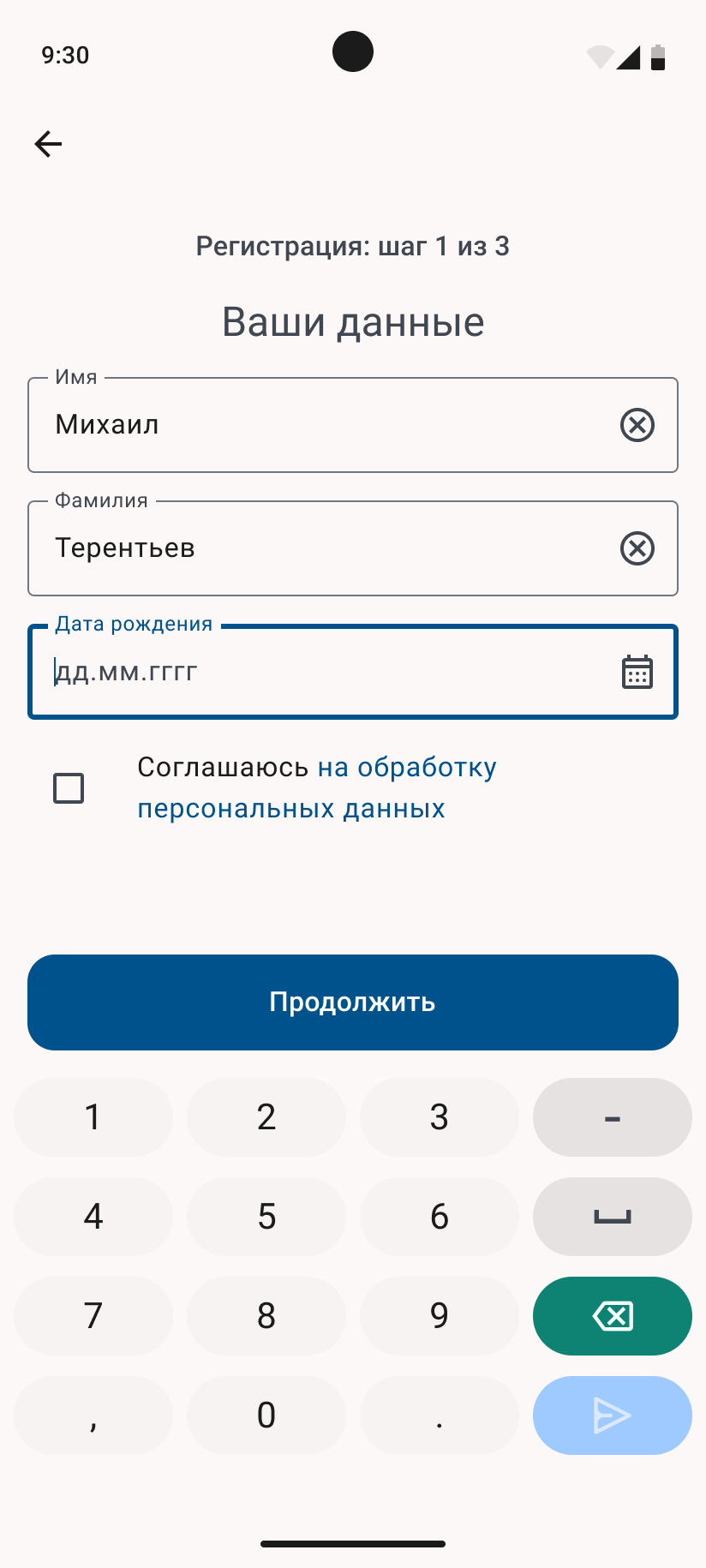Edit the Фамилия text field
This screenshot has width=706, height=1568.
click(326, 548)
